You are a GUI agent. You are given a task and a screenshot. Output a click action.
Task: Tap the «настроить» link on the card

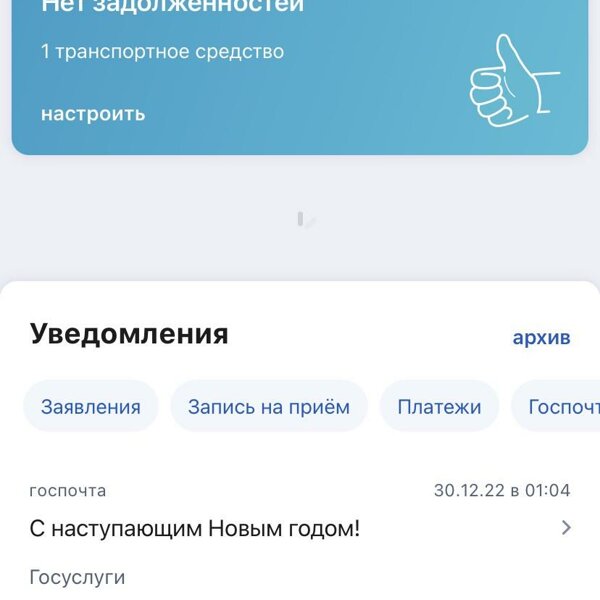click(x=93, y=114)
